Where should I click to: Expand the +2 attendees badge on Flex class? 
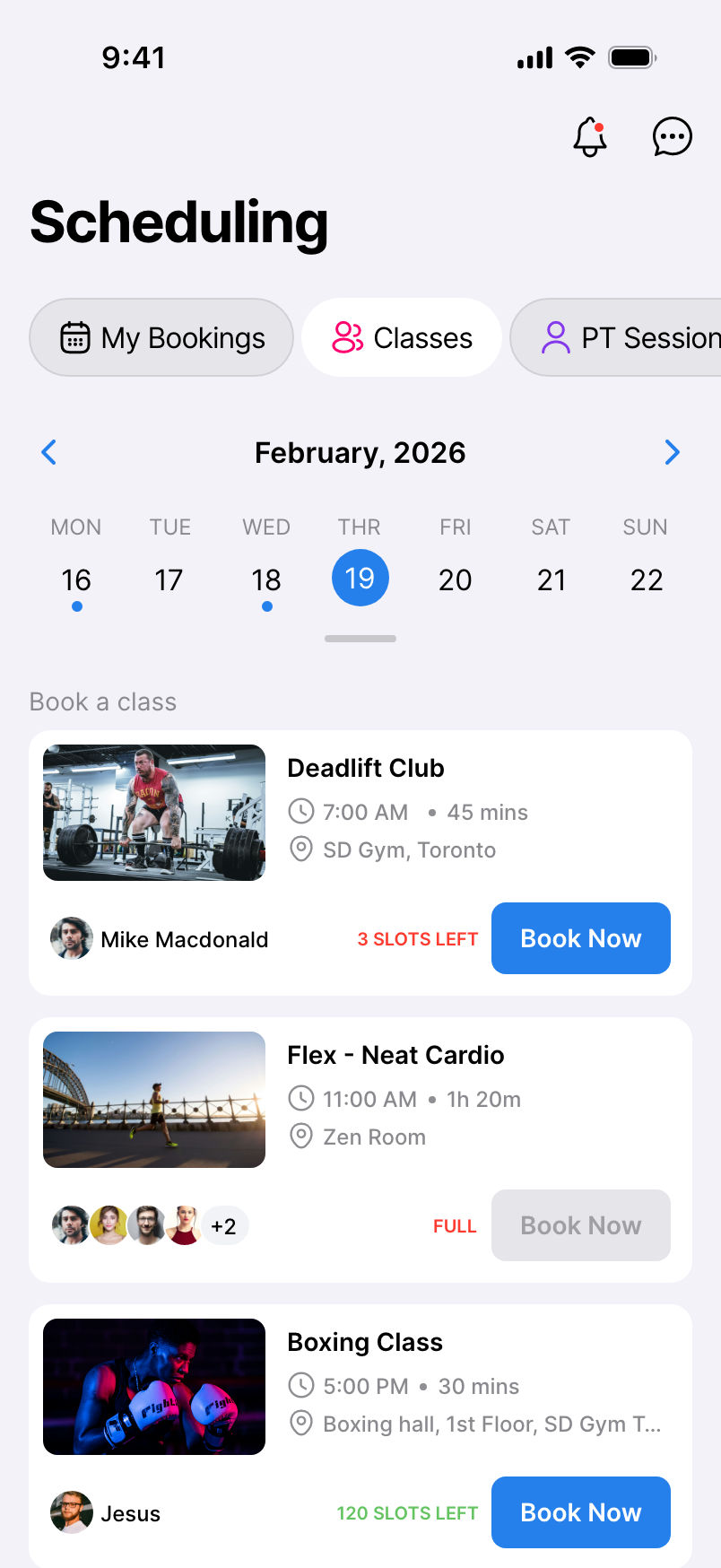[x=225, y=1225]
